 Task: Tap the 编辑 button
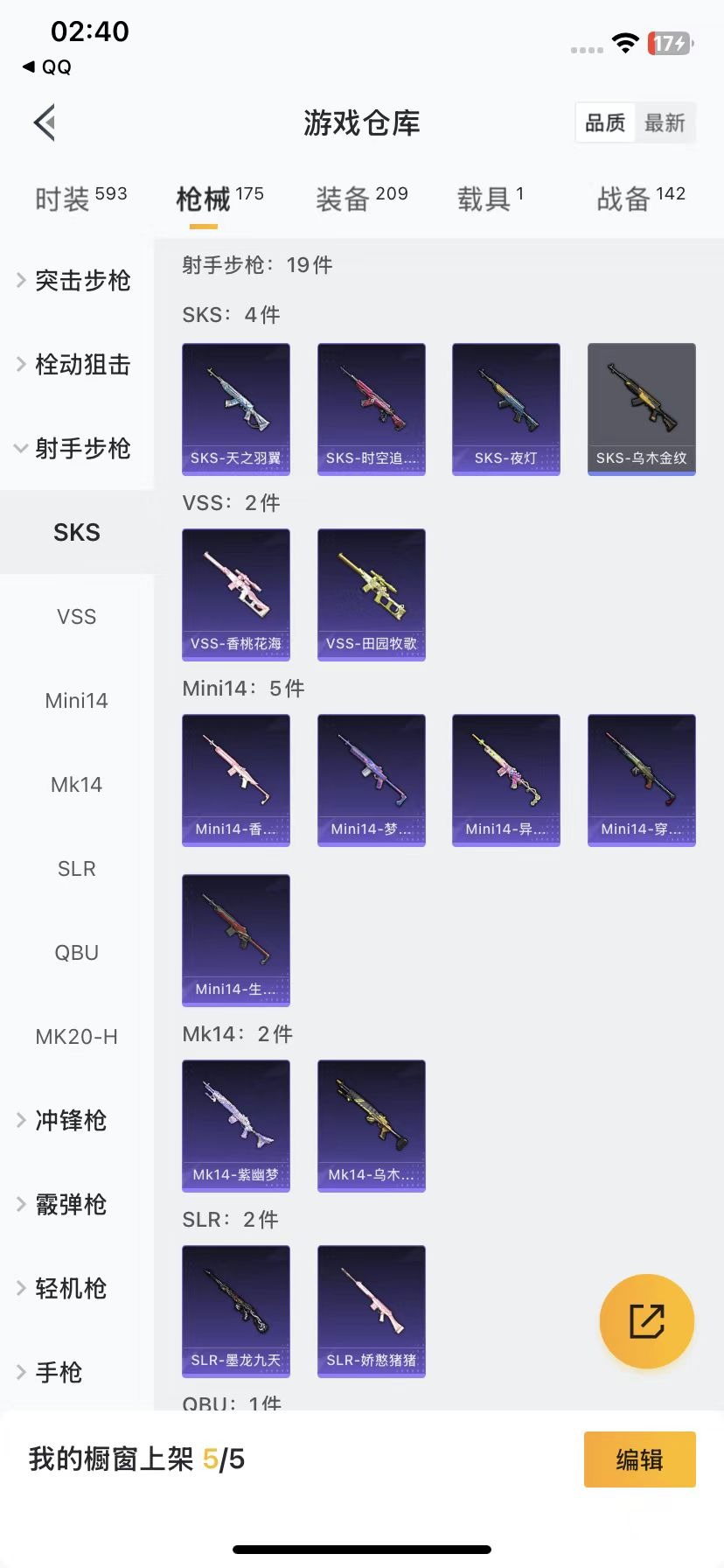639,1459
